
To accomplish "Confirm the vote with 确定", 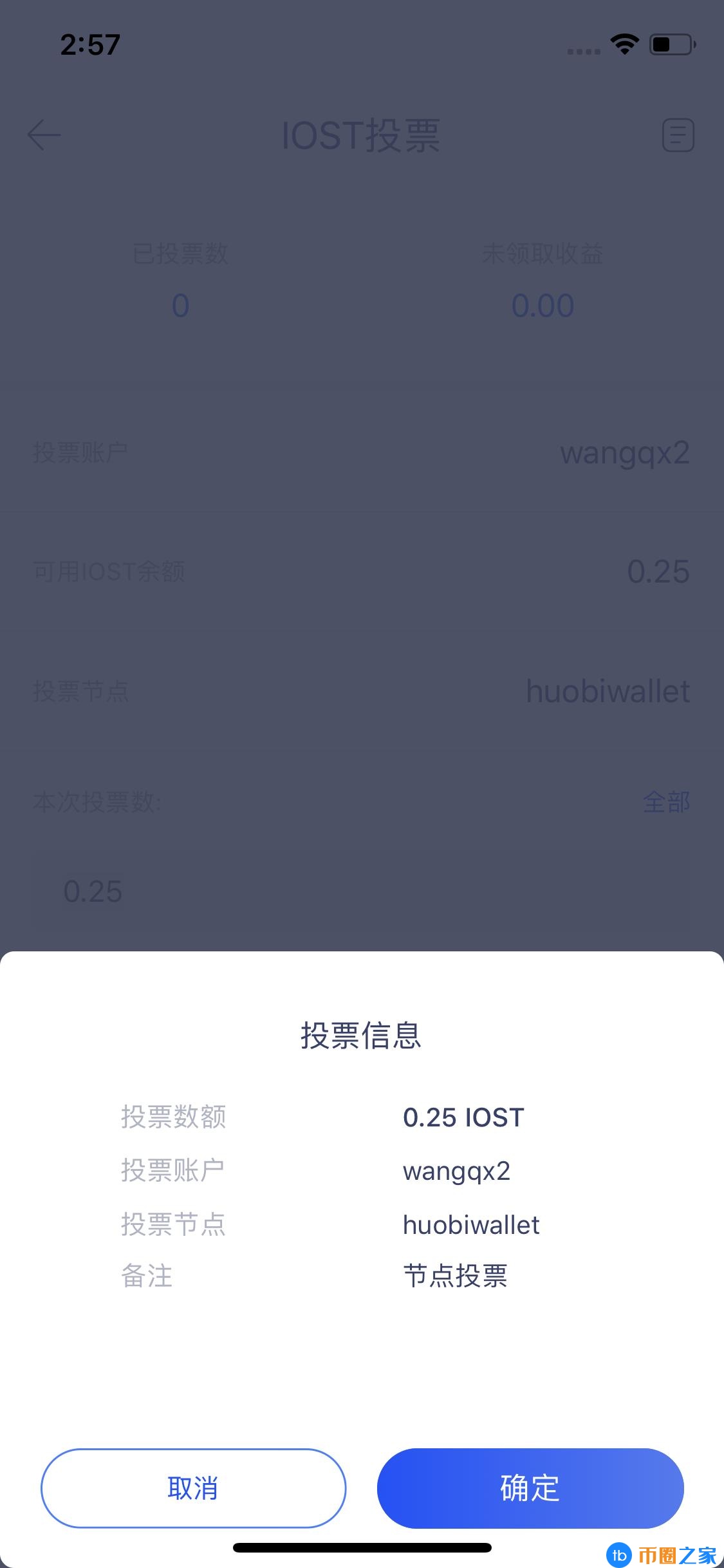I will click(x=530, y=1488).
